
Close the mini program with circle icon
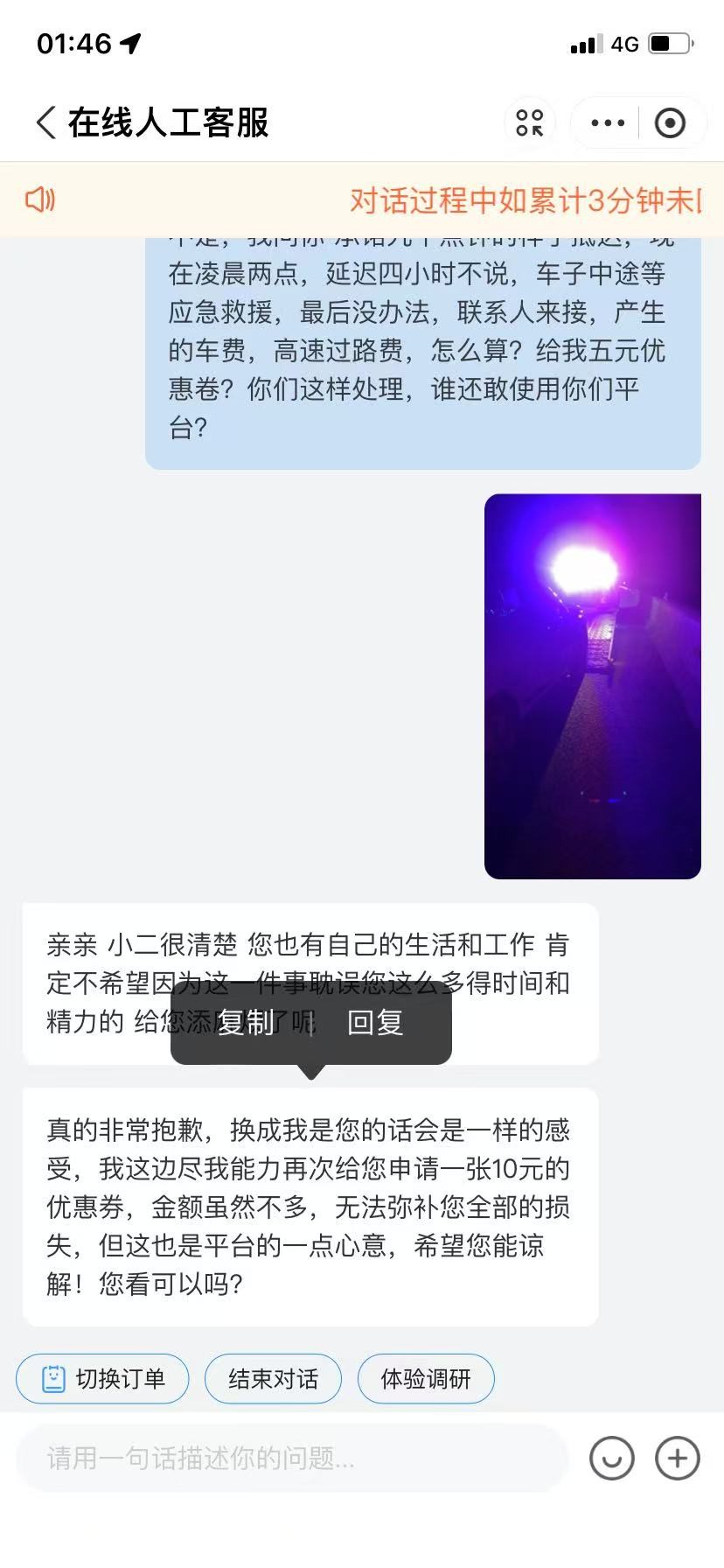(670, 123)
